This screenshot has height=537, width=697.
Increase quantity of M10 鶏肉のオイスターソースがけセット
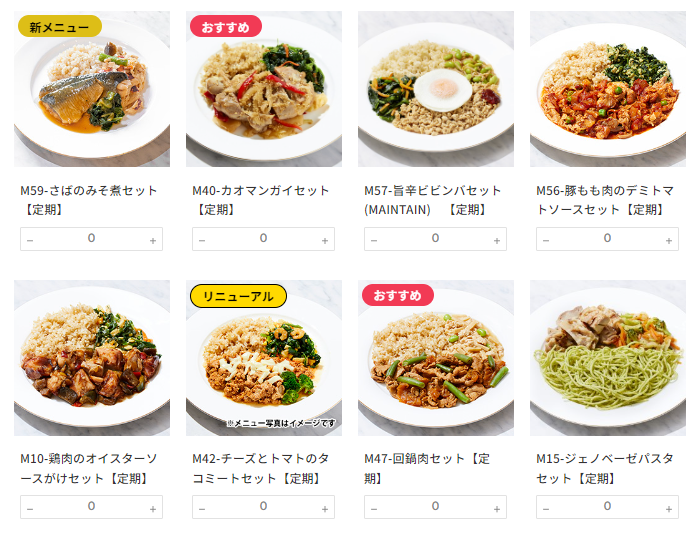(x=153, y=508)
